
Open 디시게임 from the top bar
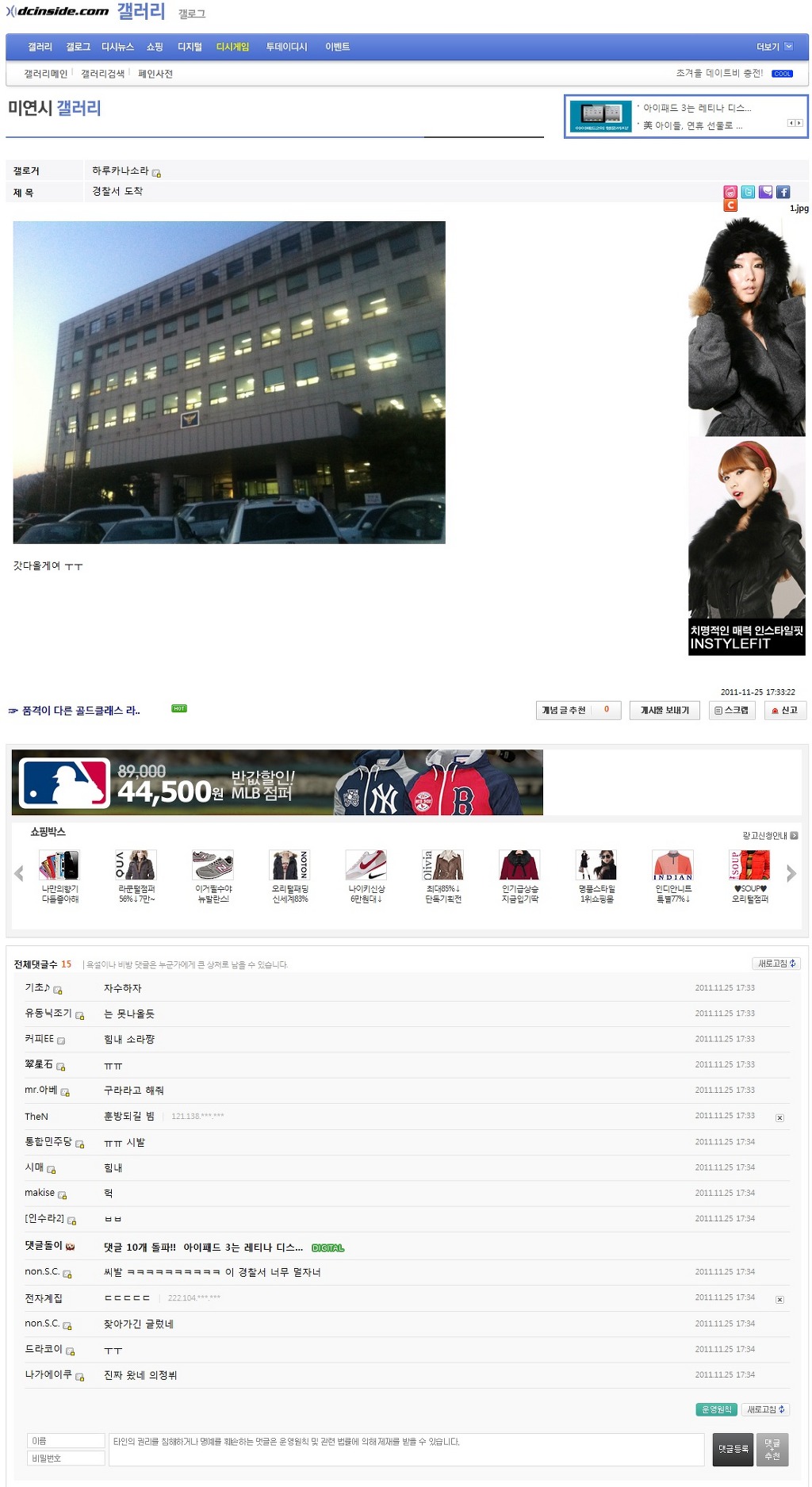click(x=232, y=47)
